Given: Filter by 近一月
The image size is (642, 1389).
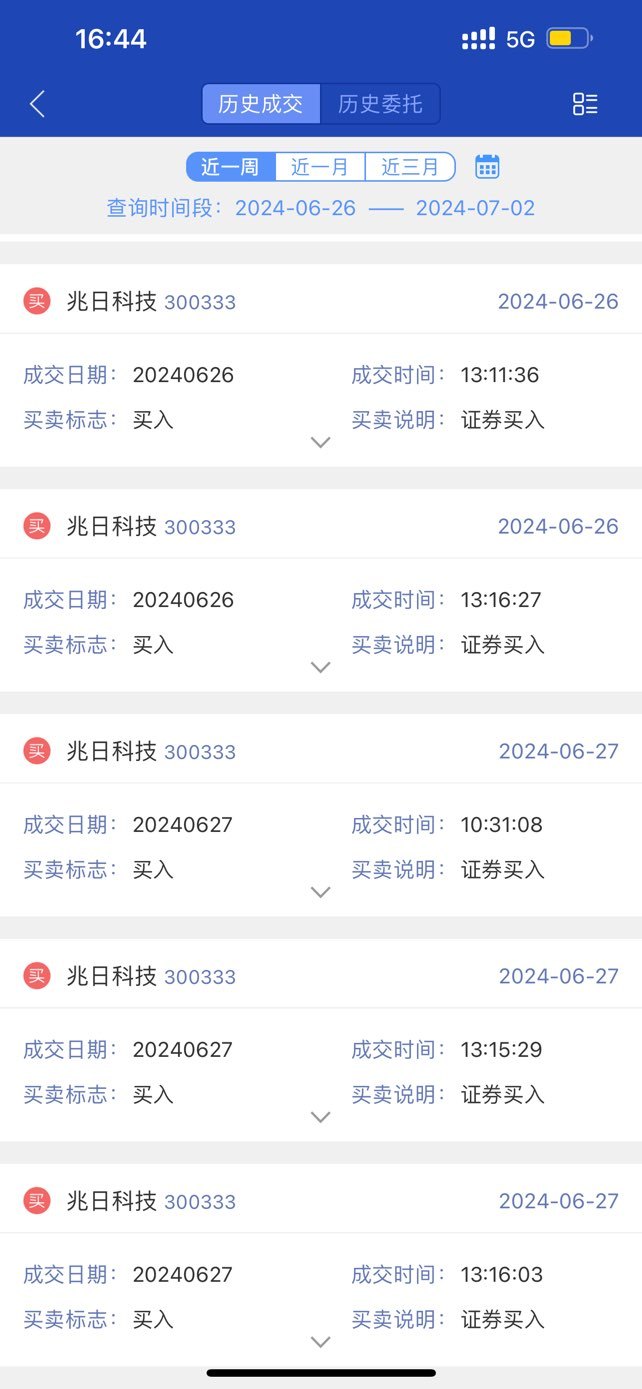Looking at the screenshot, I should click(x=320, y=167).
